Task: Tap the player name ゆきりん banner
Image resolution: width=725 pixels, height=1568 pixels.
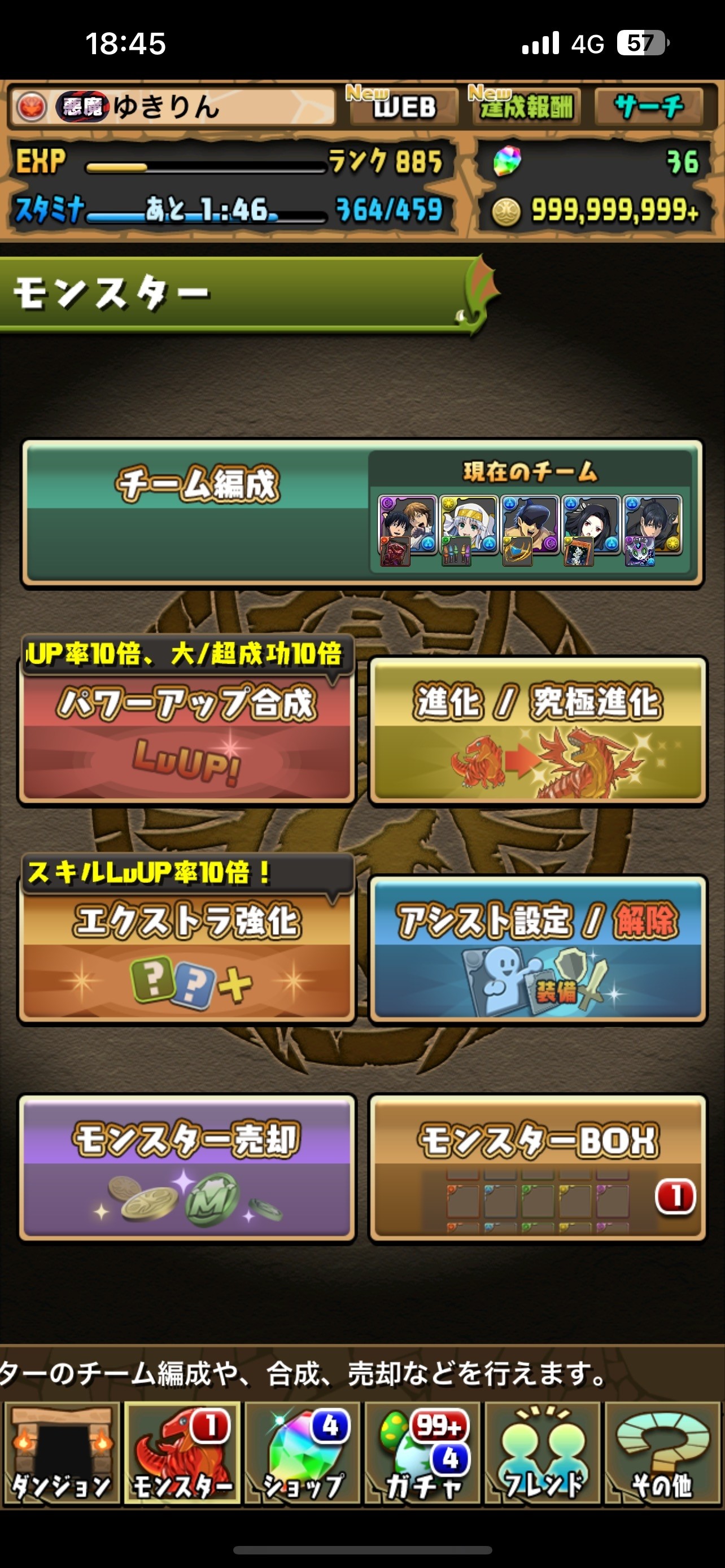Action: coord(172,107)
